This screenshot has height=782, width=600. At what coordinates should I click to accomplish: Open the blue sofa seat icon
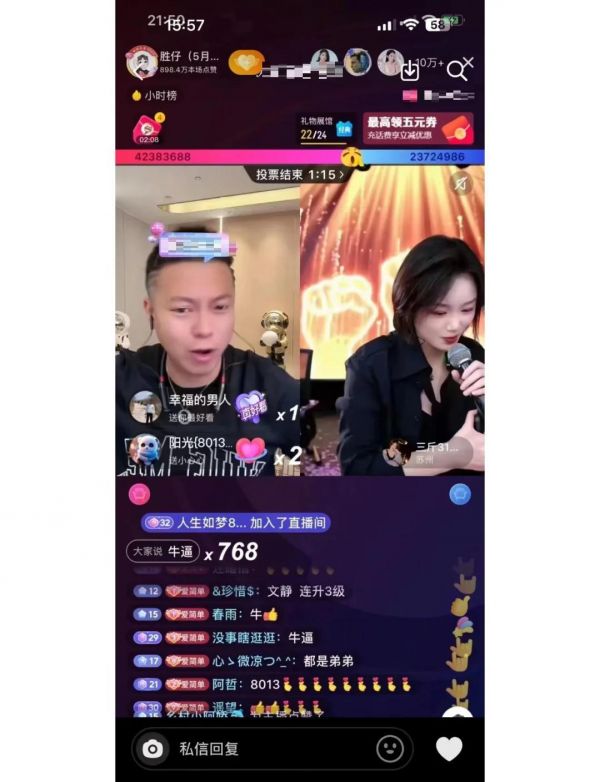click(x=460, y=493)
